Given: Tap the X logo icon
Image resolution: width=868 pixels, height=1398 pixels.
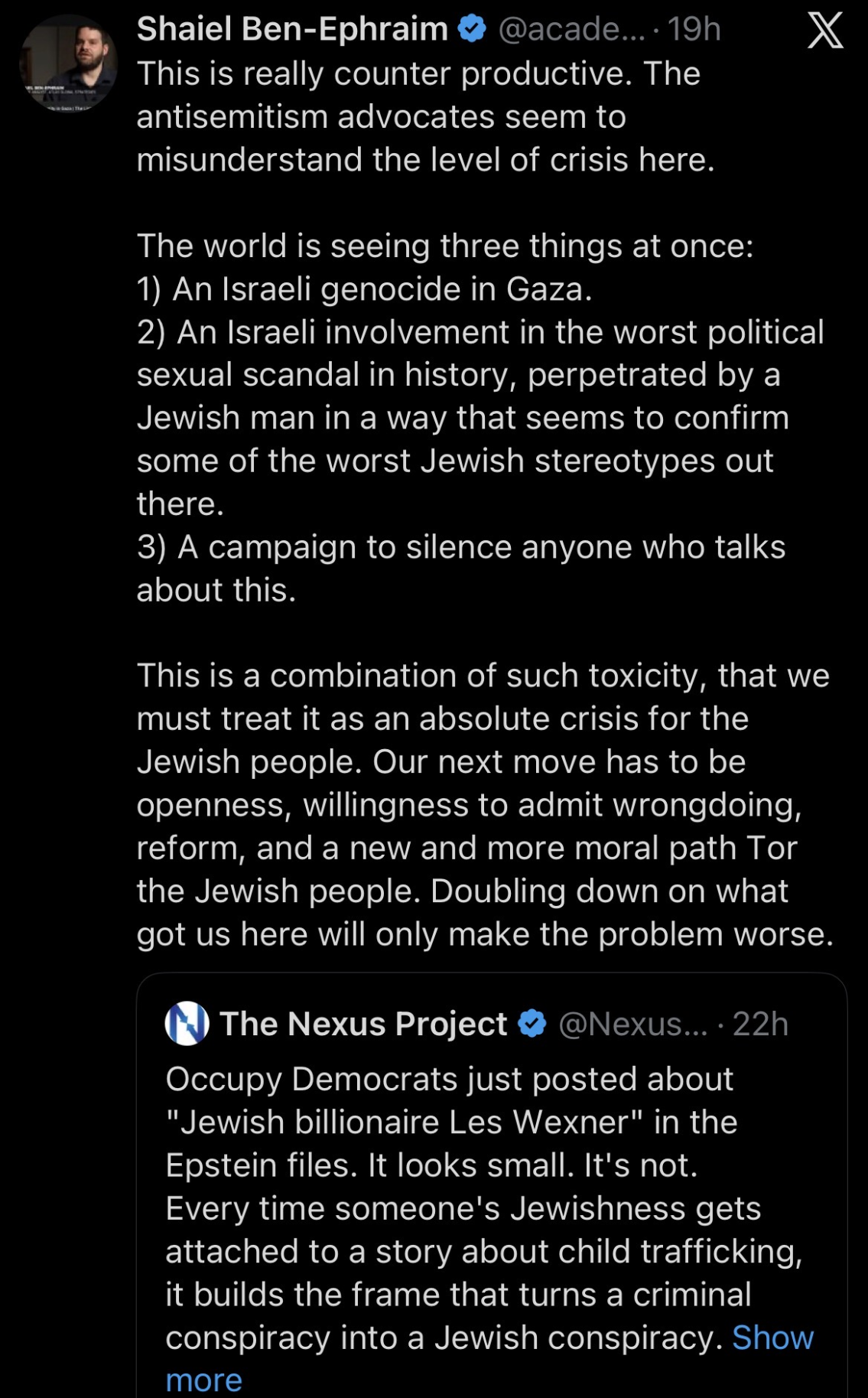Looking at the screenshot, I should 825,31.
